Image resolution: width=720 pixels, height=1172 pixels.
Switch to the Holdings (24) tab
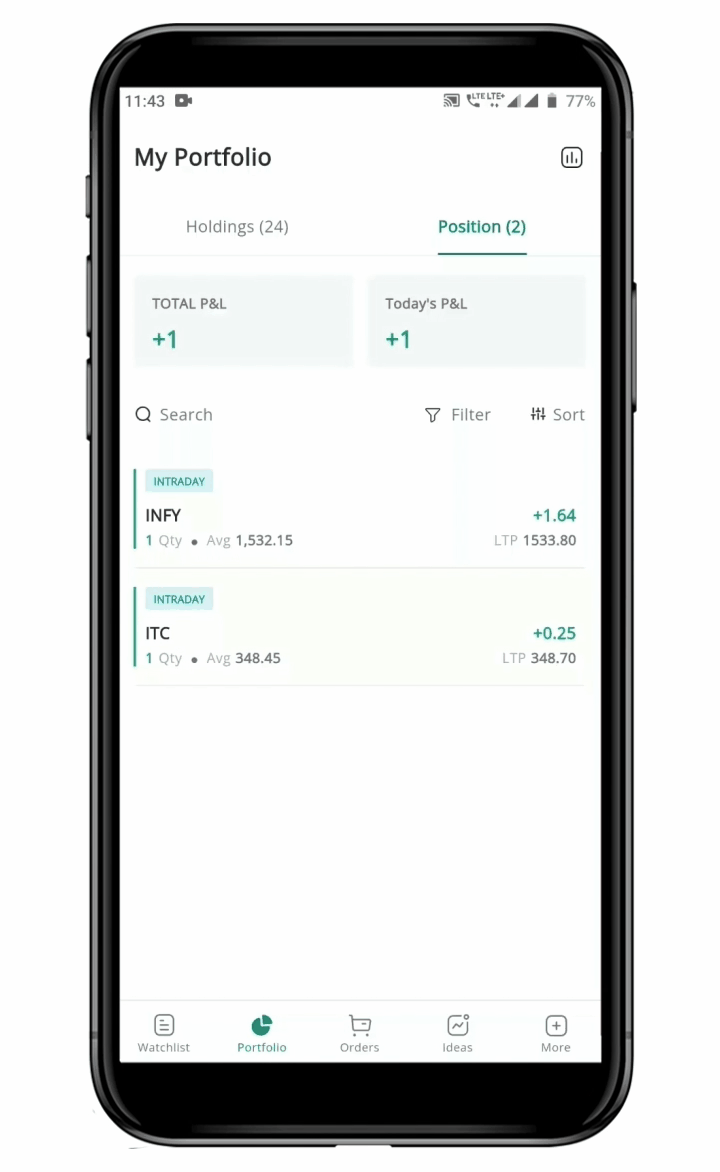point(237,227)
